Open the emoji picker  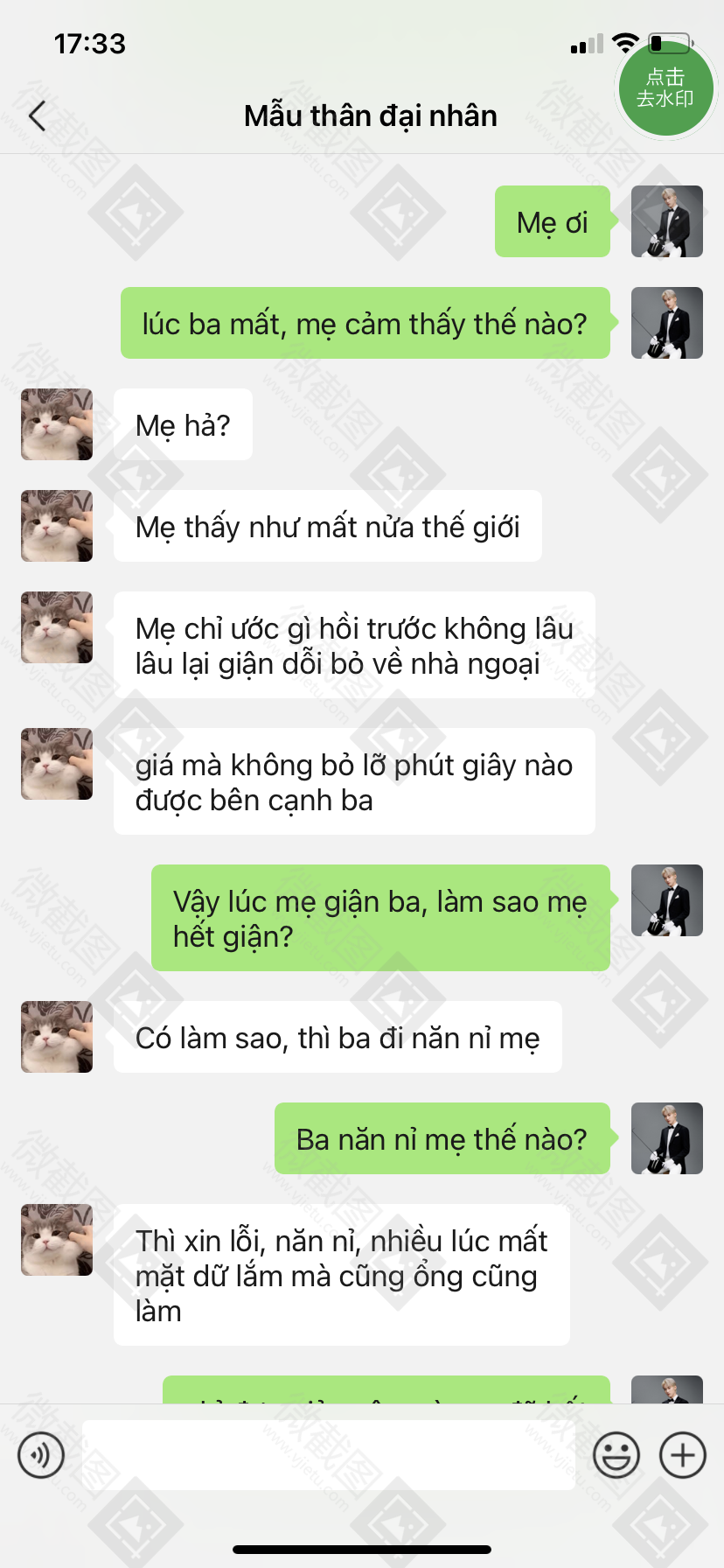pos(616,1455)
